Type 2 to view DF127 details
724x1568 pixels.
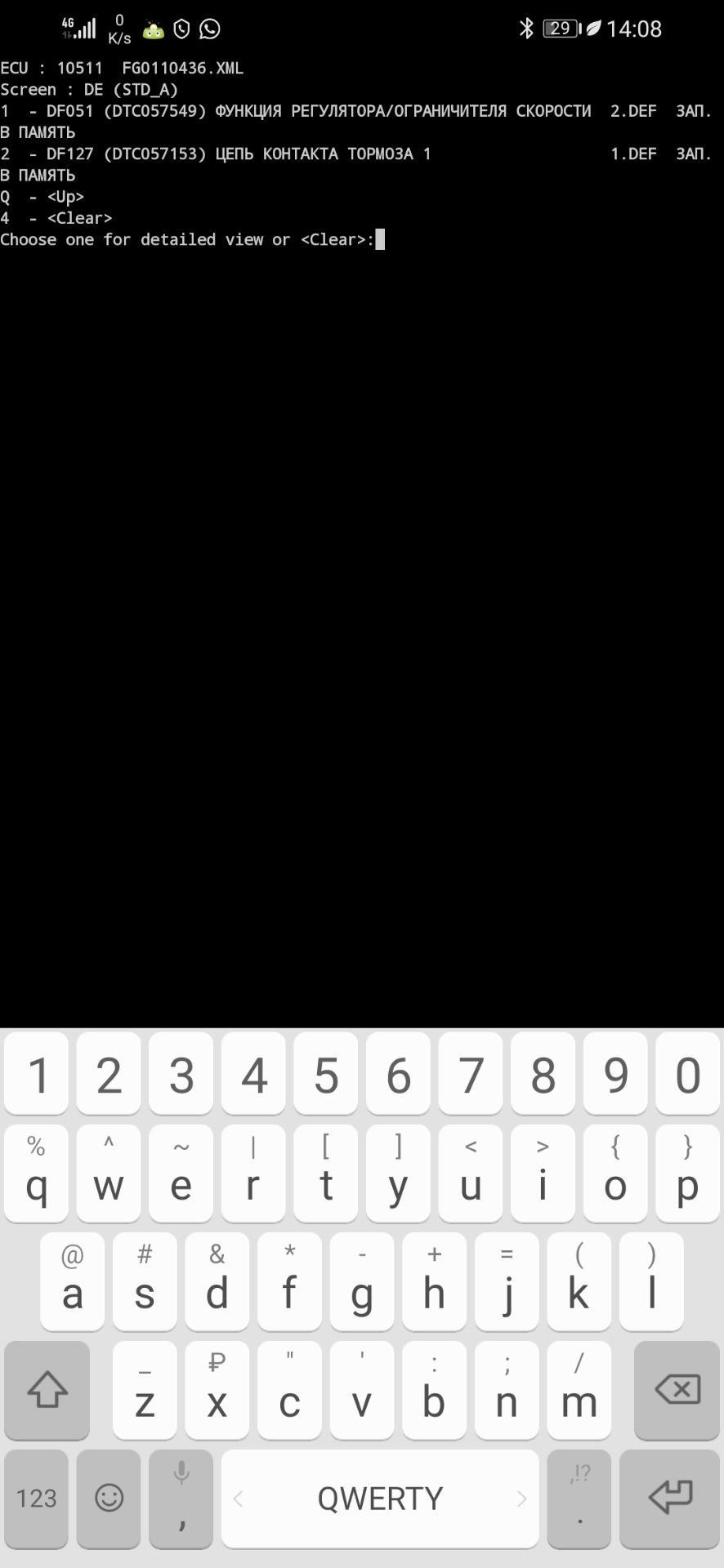pos(109,1074)
